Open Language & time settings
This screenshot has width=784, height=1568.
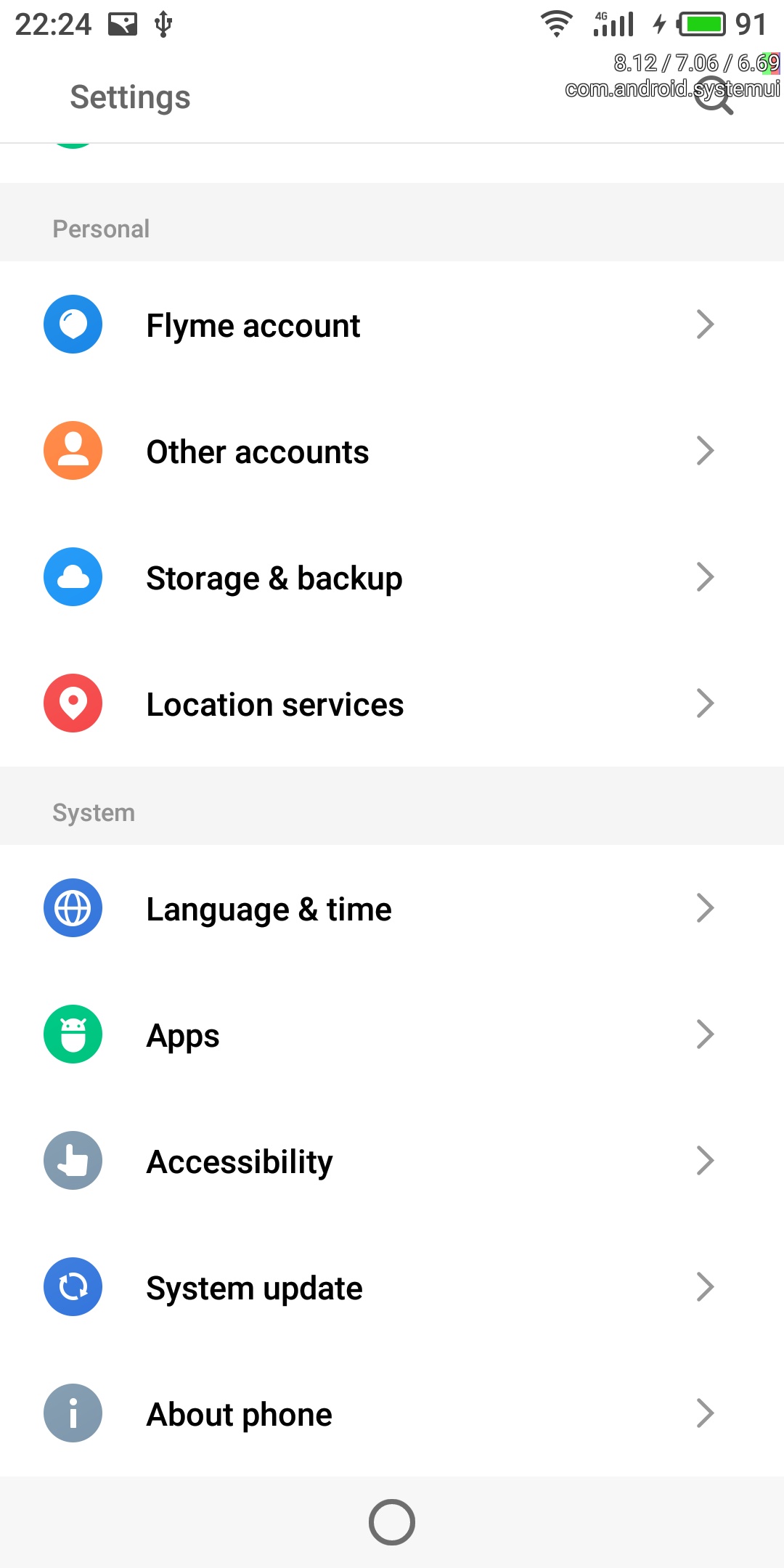392,908
